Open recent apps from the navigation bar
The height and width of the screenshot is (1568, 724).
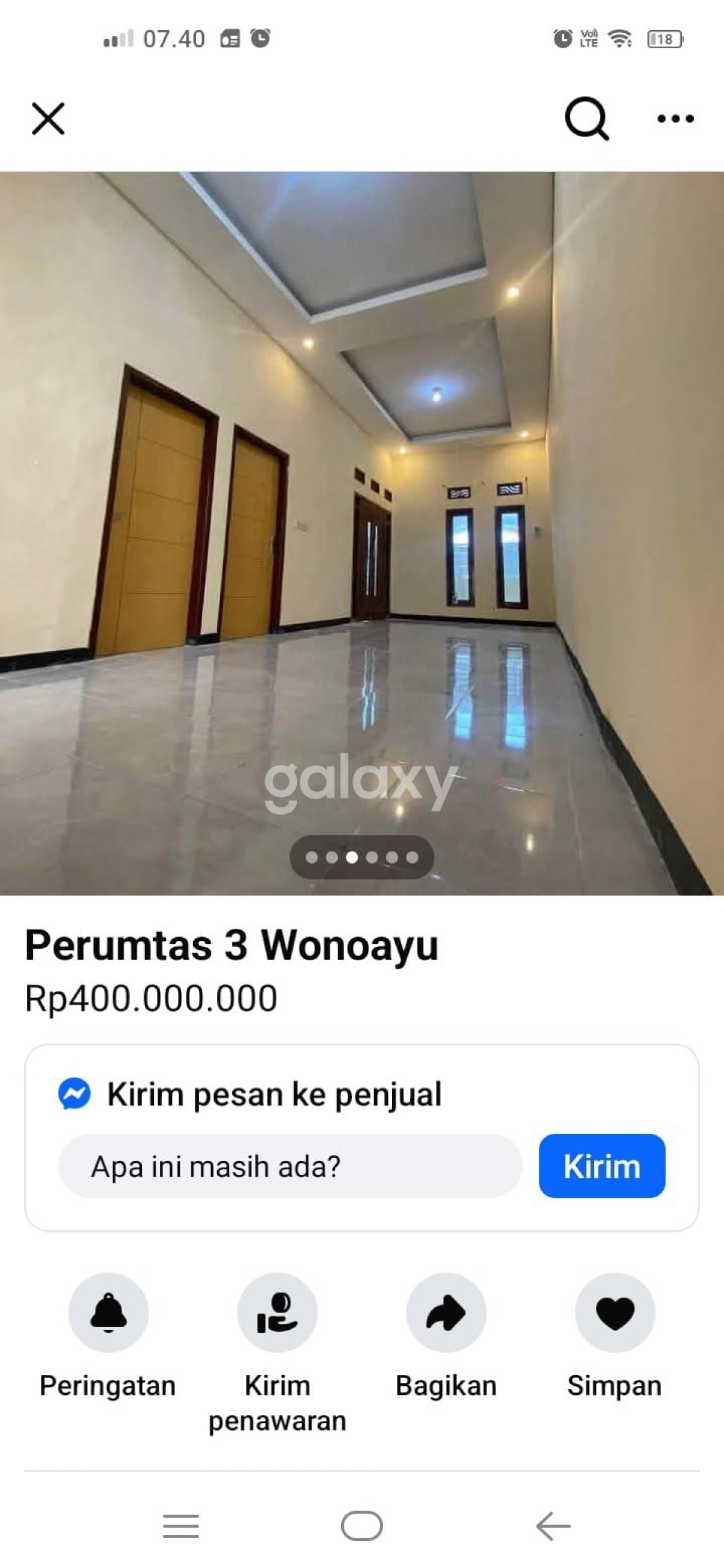pos(181,1526)
